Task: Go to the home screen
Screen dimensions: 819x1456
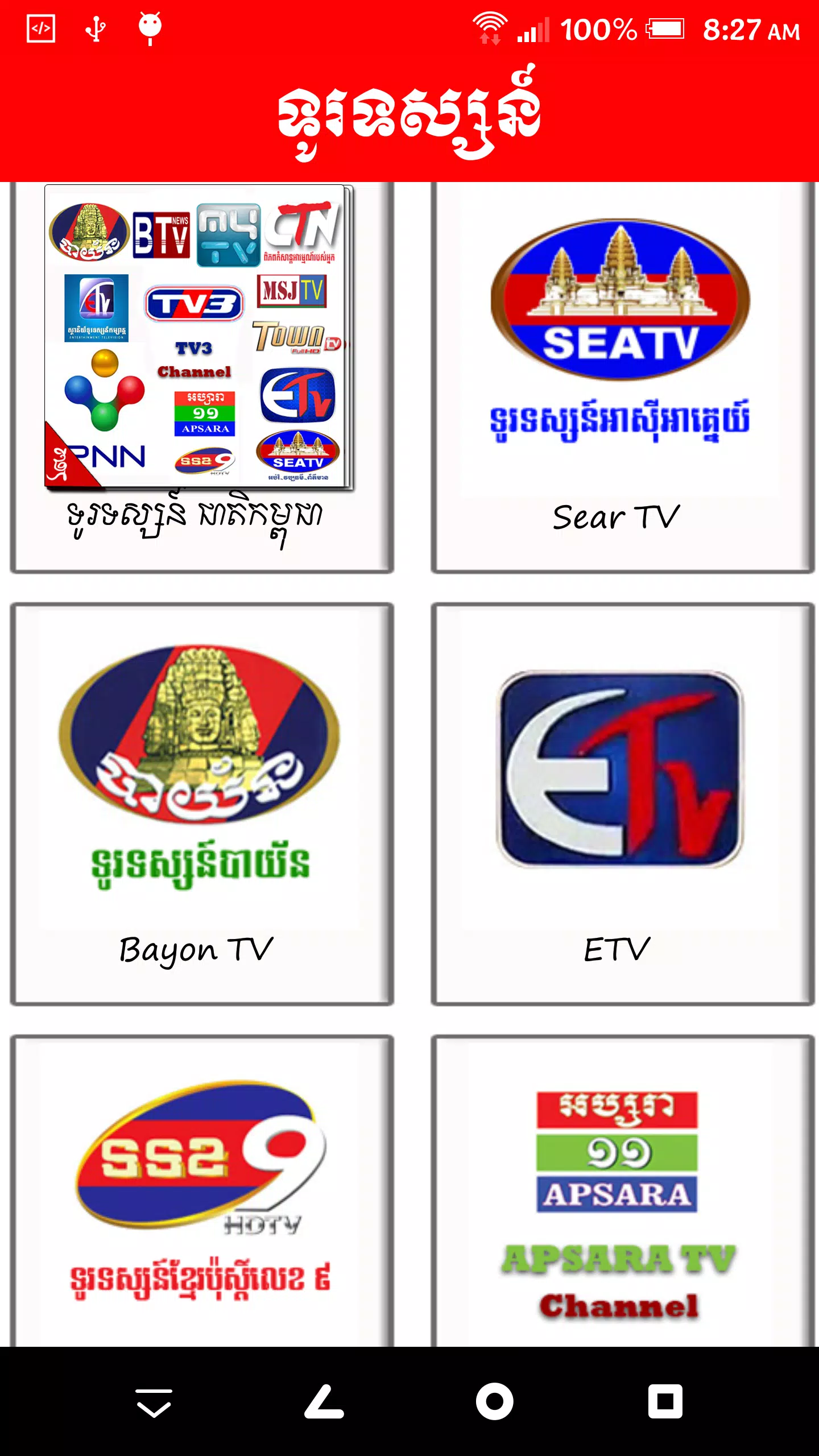Action: [495, 1401]
